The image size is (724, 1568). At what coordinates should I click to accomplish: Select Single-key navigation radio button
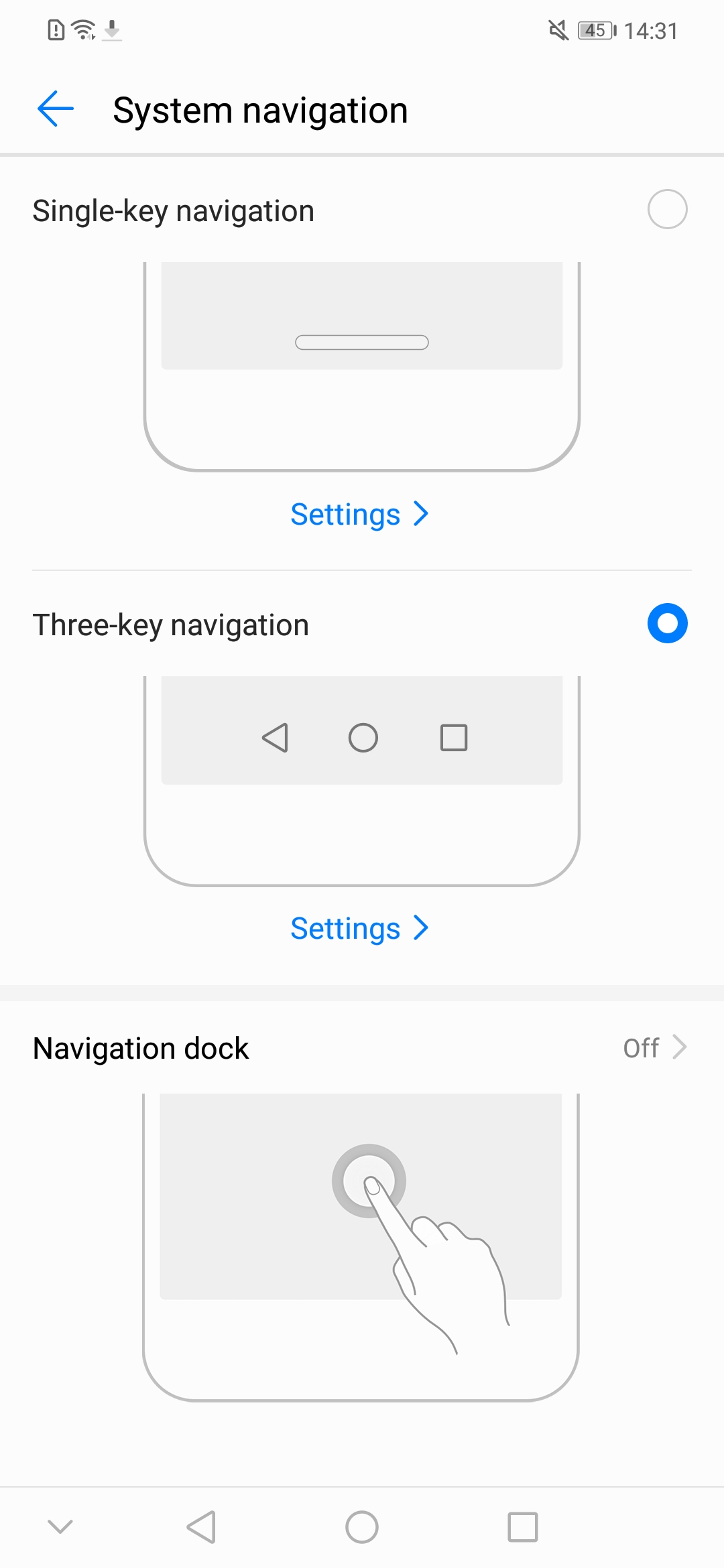click(x=667, y=210)
